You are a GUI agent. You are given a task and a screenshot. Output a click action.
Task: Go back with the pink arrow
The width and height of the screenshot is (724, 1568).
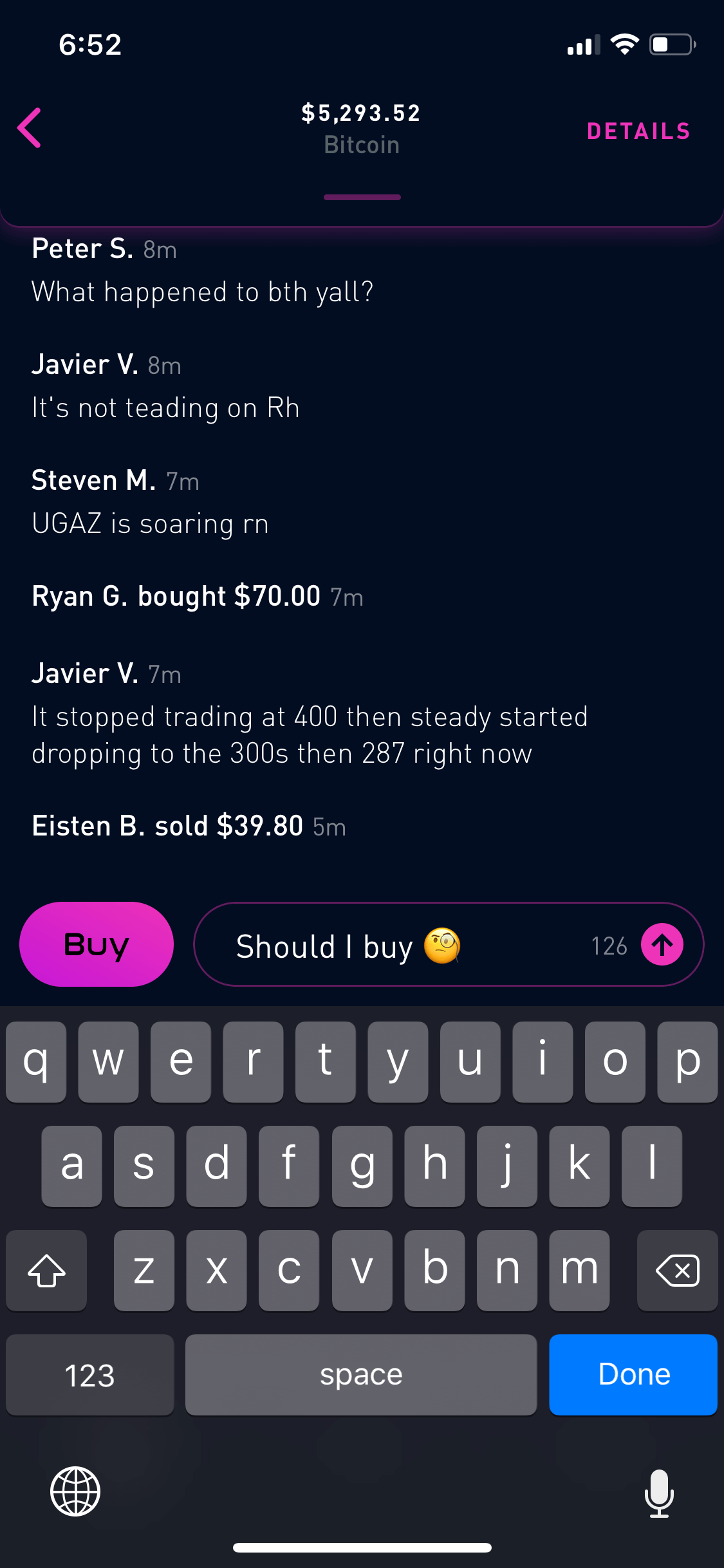click(30, 127)
